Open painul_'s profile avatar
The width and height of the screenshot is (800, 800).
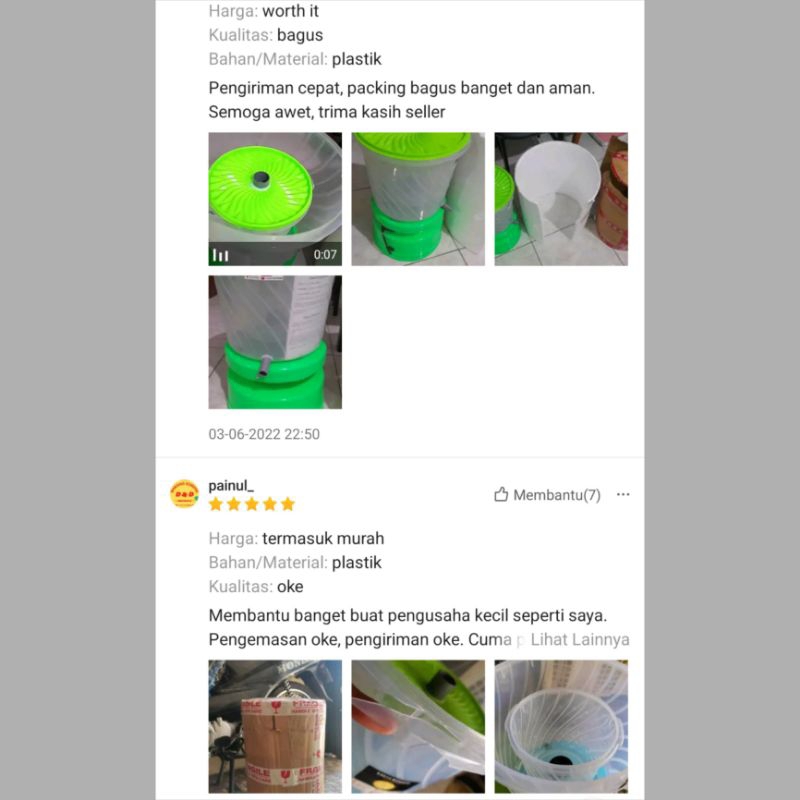point(185,494)
